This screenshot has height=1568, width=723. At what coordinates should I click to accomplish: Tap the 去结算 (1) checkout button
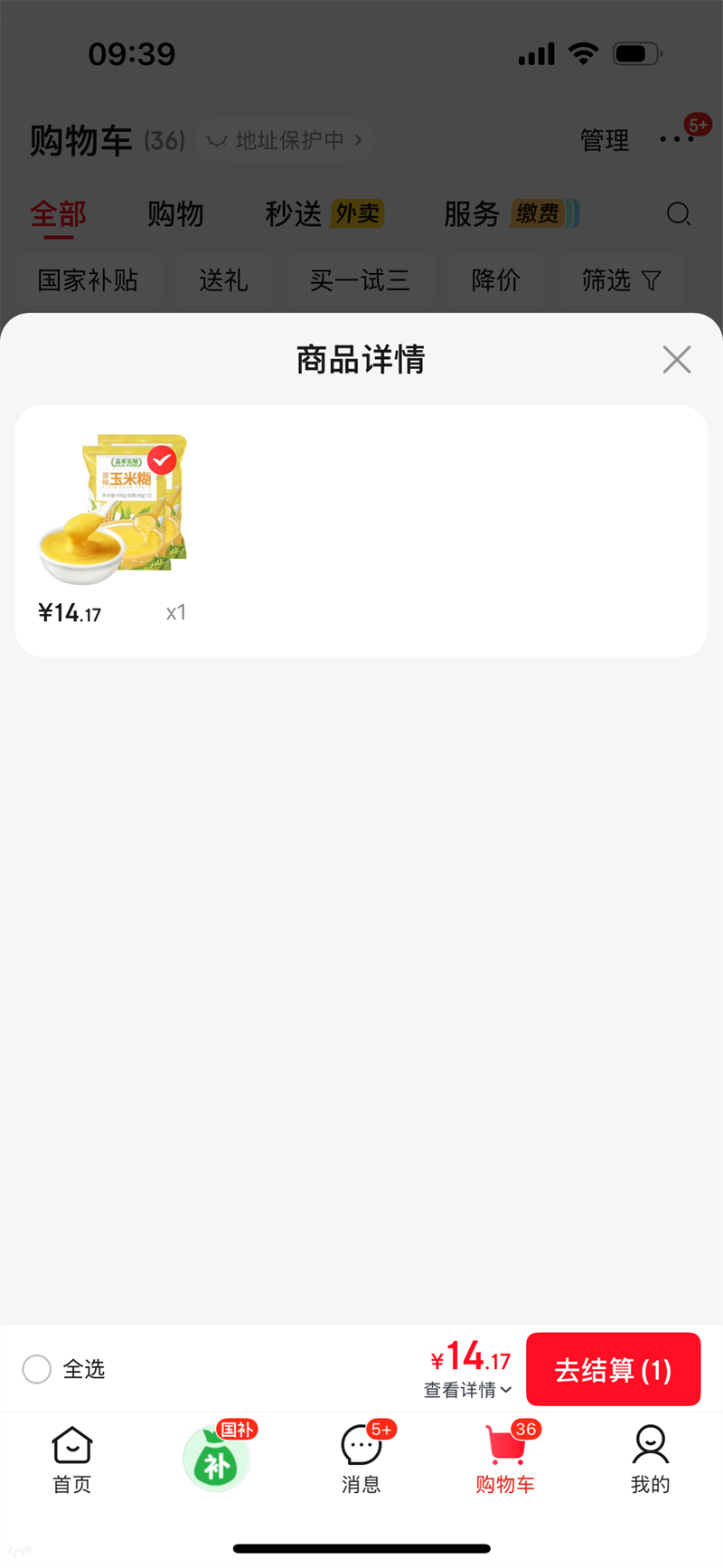(613, 1369)
